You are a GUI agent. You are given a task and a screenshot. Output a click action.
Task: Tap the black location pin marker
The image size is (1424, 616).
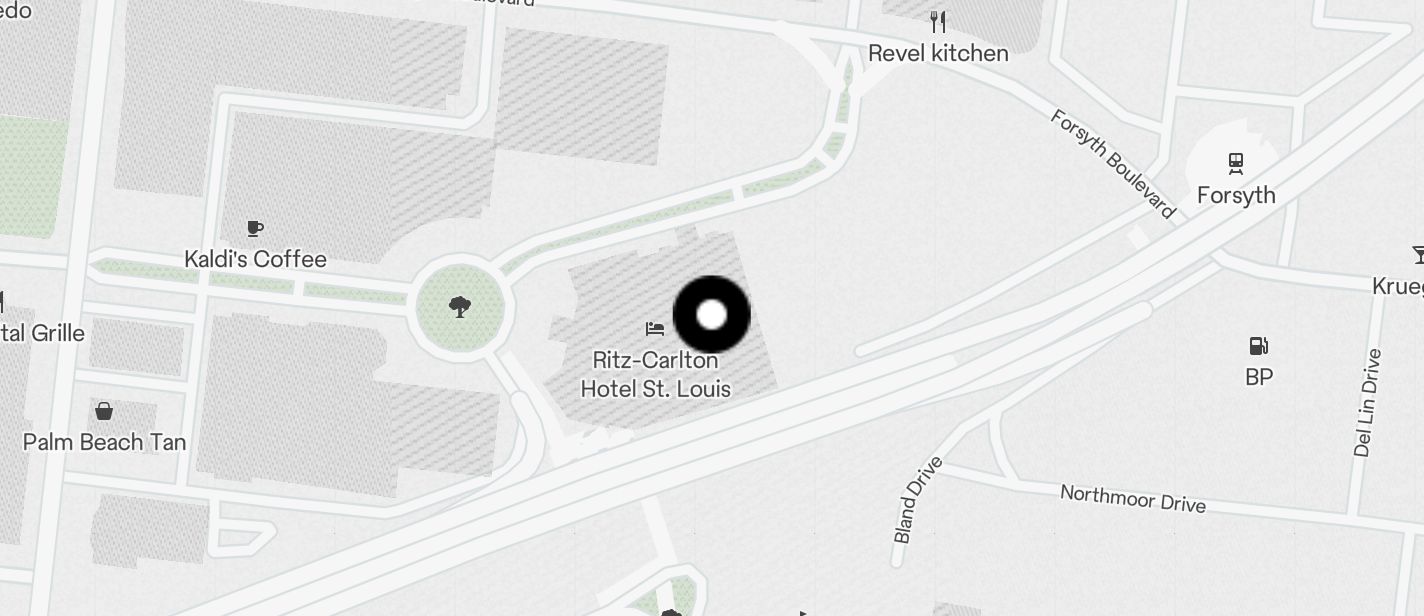coord(711,315)
